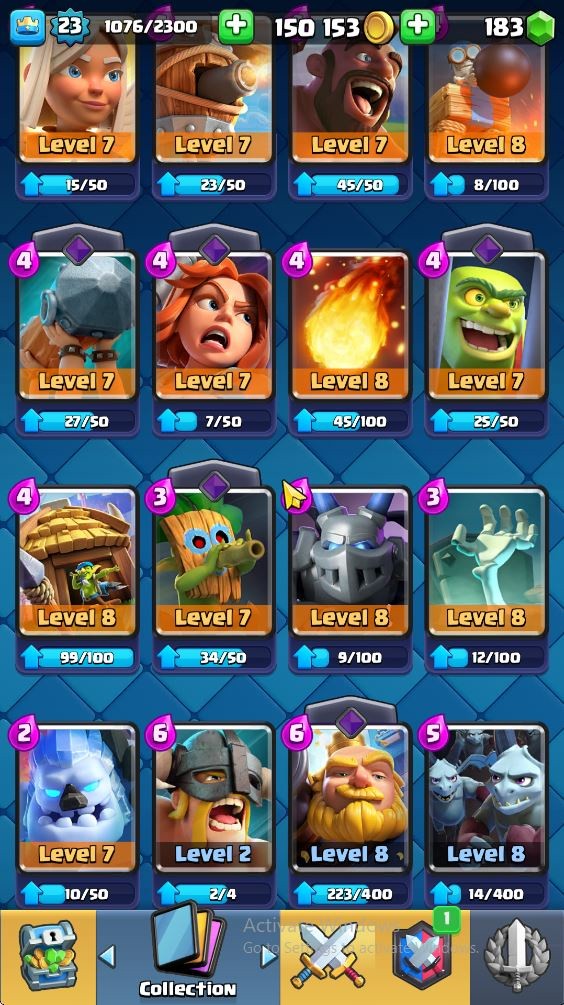Open the tournaments sword laurel tab
Image resolution: width=564 pixels, height=1005 pixels.
point(517,957)
